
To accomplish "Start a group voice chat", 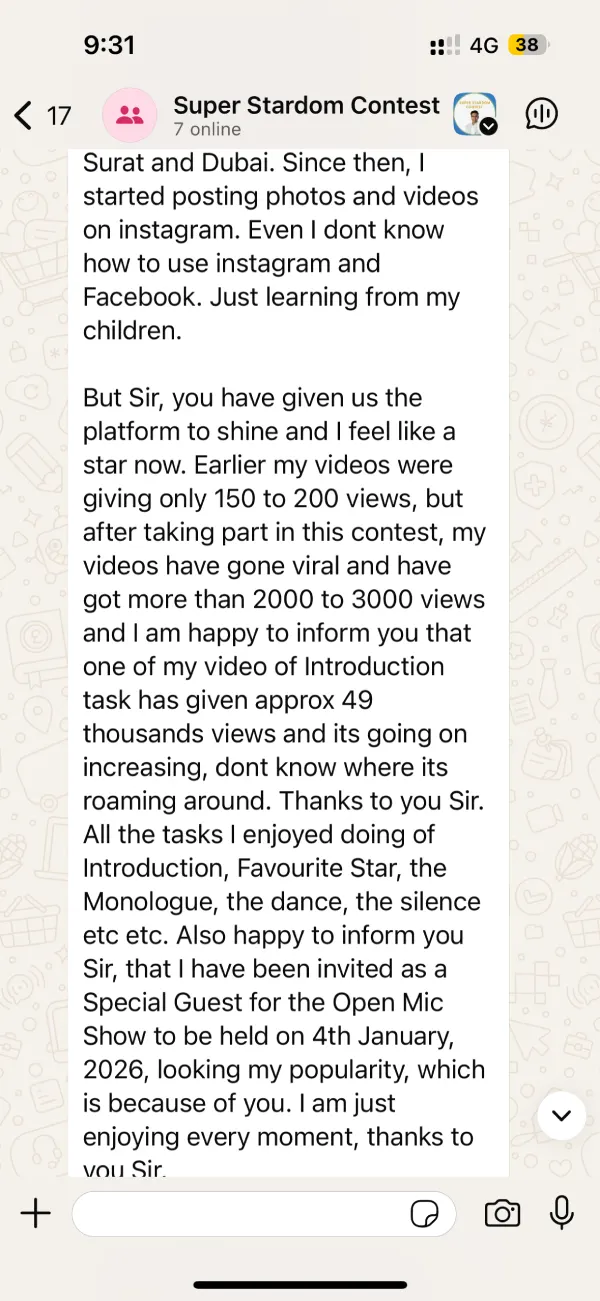I will tap(541, 115).
